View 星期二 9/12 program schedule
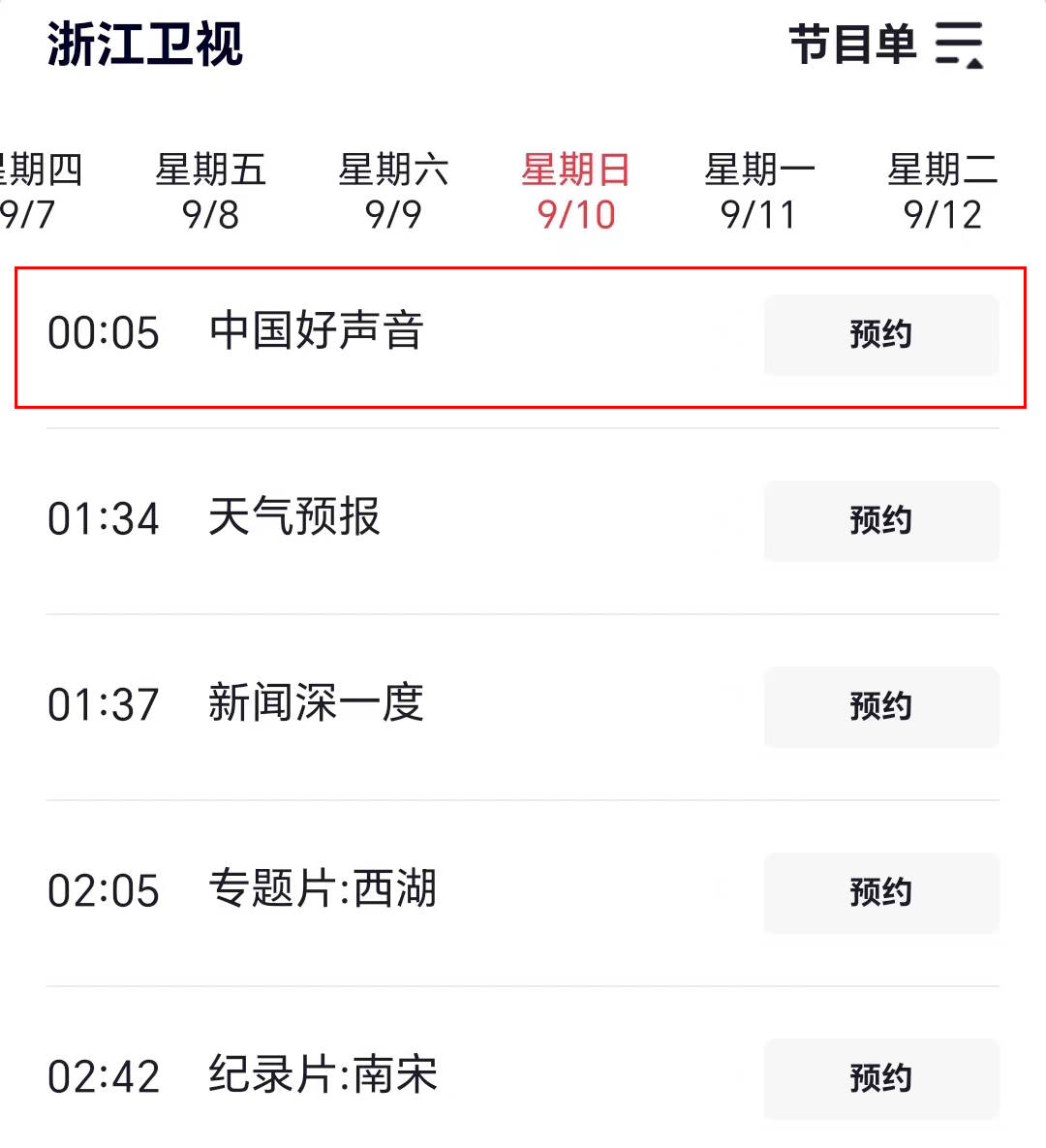The width and height of the screenshot is (1046, 1148). click(x=942, y=192)
